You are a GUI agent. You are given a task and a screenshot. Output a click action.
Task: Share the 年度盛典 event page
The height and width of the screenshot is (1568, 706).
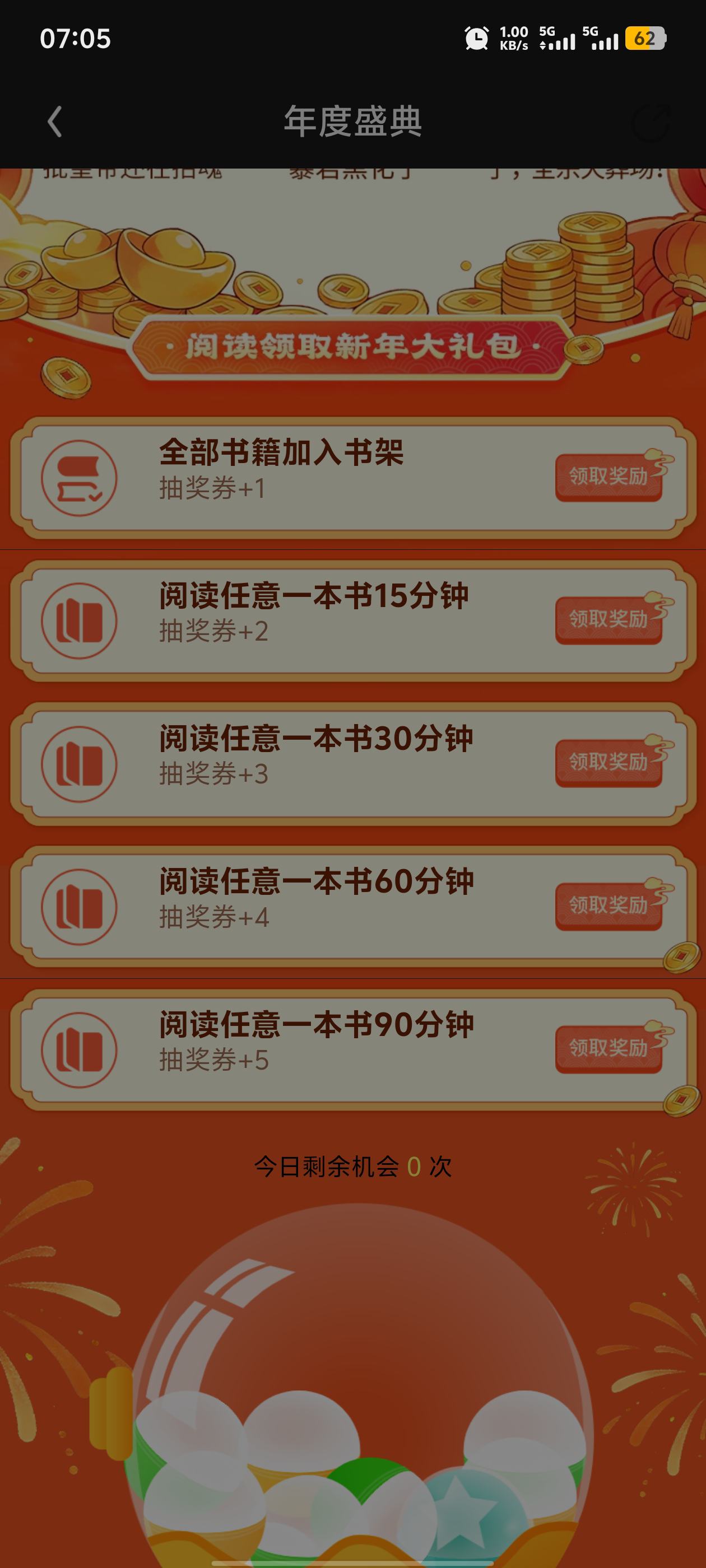(x=650, y=122)
